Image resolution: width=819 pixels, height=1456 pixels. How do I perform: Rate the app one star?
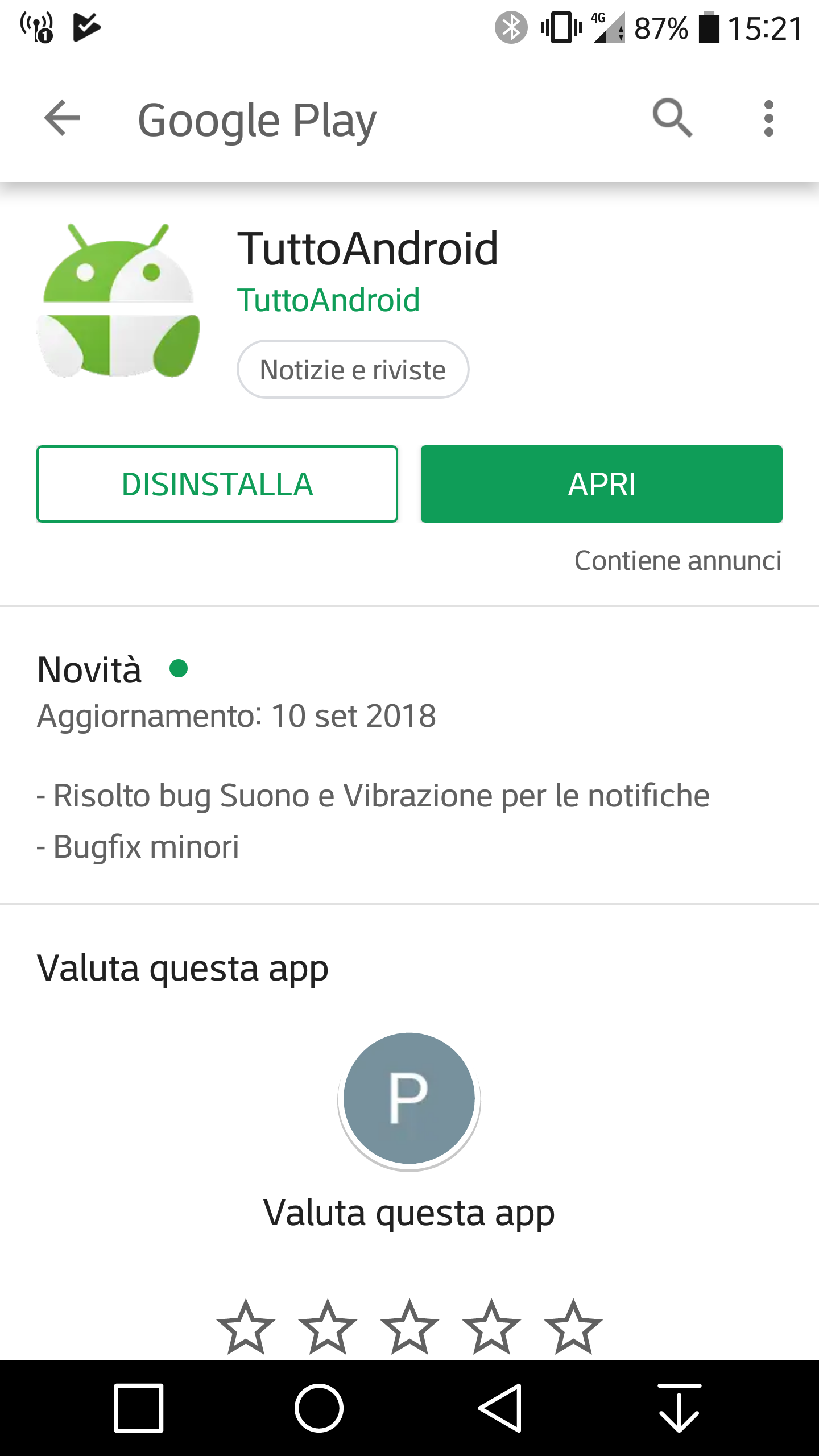[246, 1327]
